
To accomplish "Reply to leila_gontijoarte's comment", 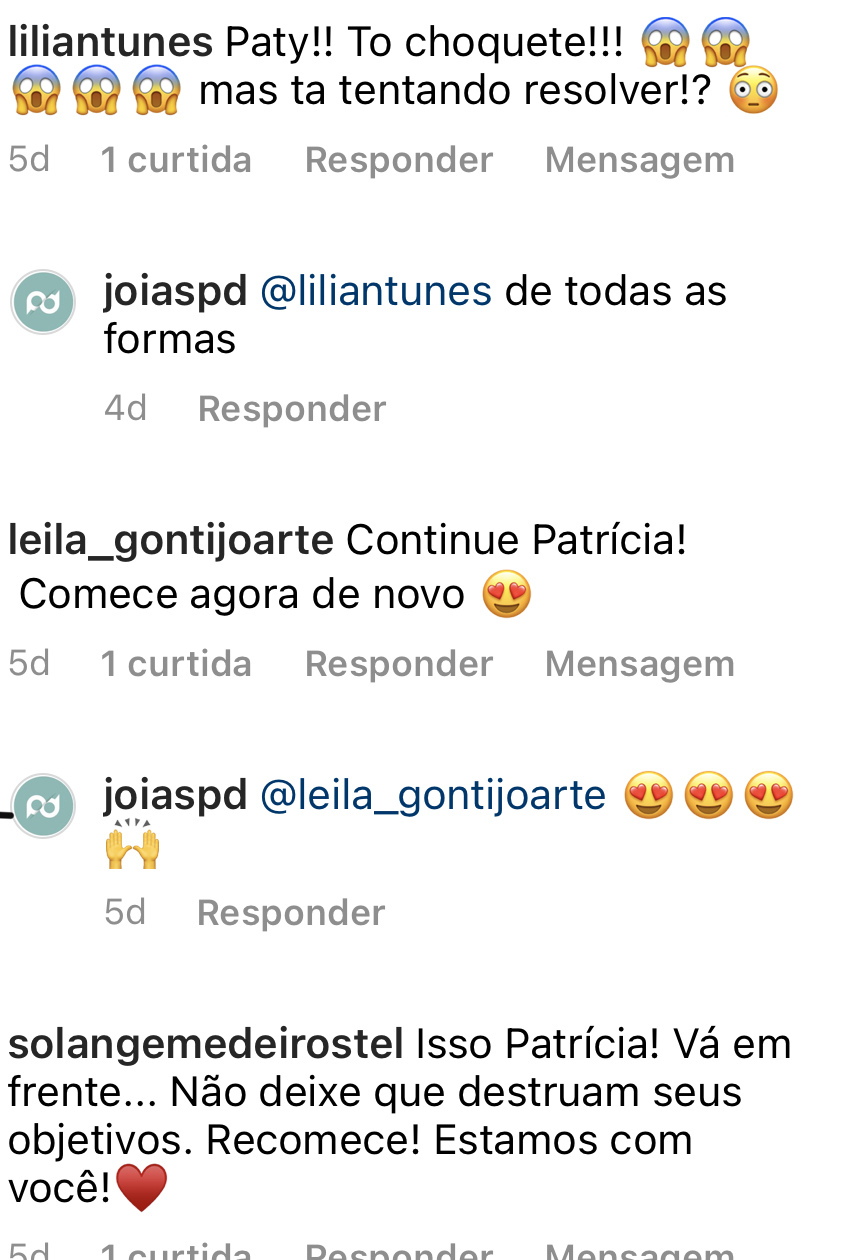I will tap(398, 664).
